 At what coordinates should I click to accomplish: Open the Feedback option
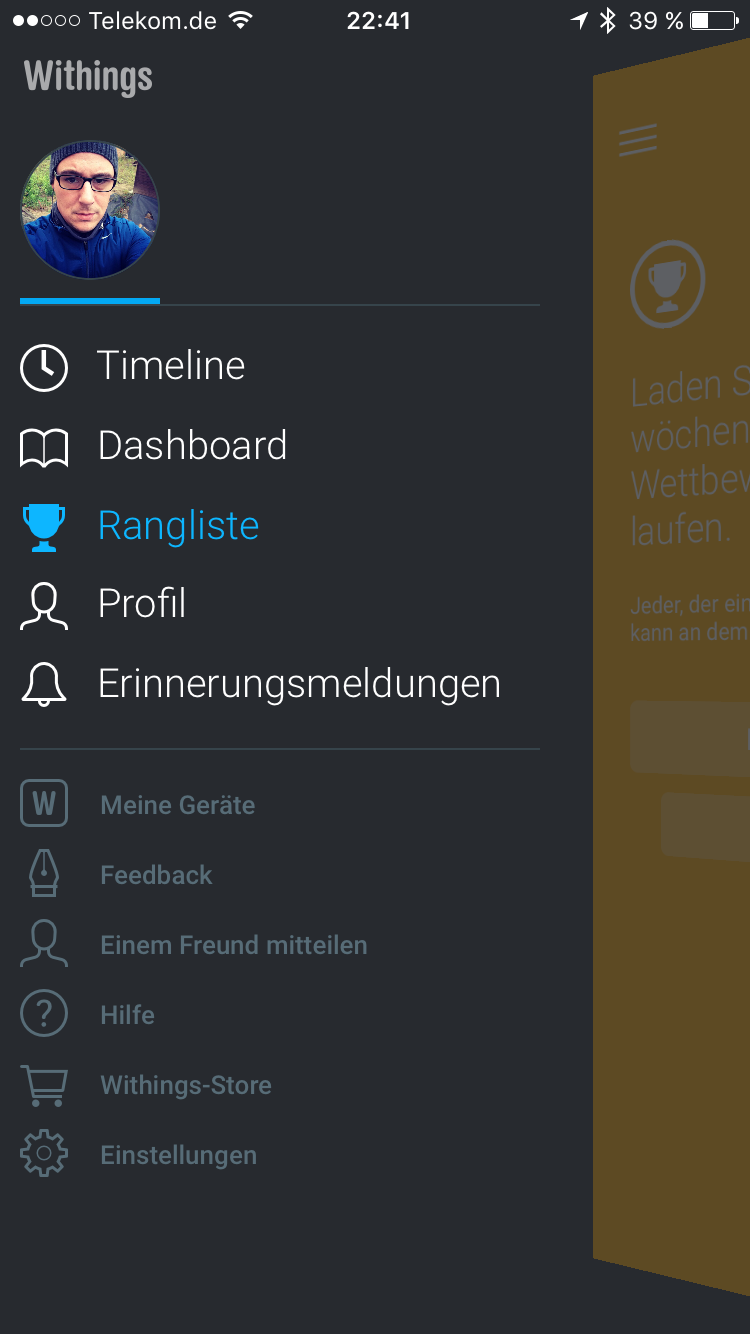(x=156, y=875)
